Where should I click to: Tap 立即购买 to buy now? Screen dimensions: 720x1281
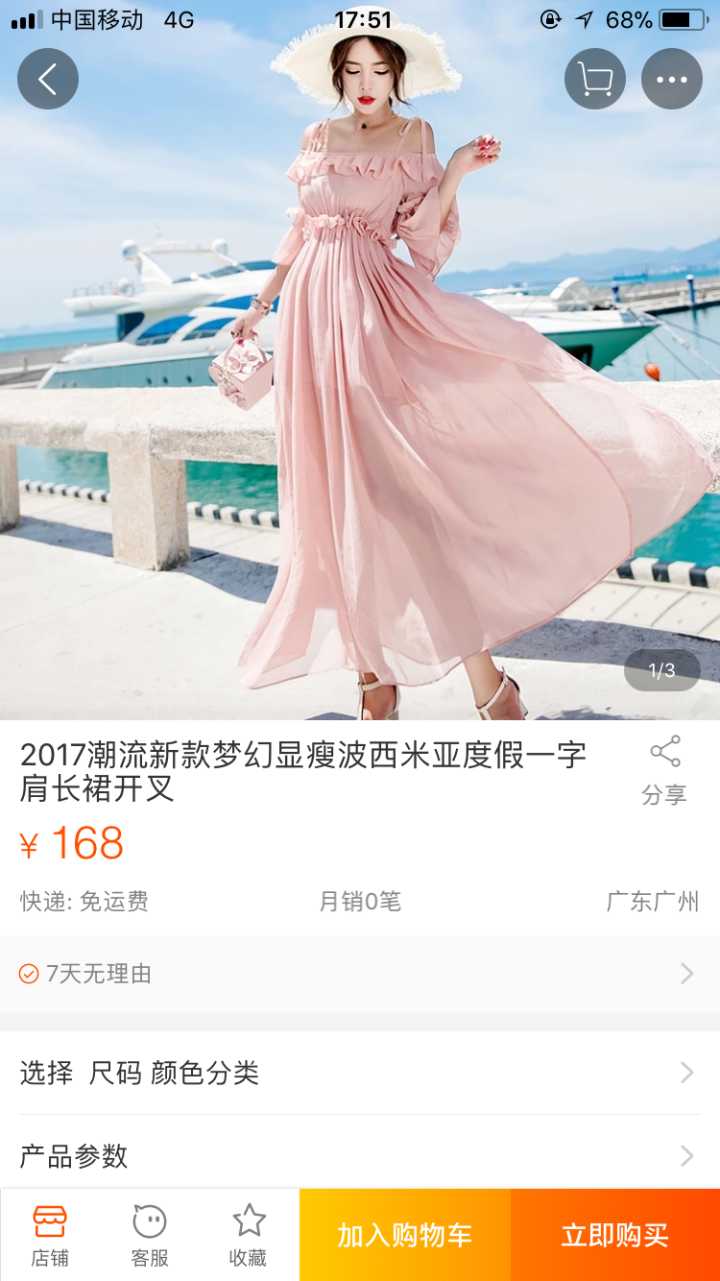pyautogui.click(x=615, y=1235)
